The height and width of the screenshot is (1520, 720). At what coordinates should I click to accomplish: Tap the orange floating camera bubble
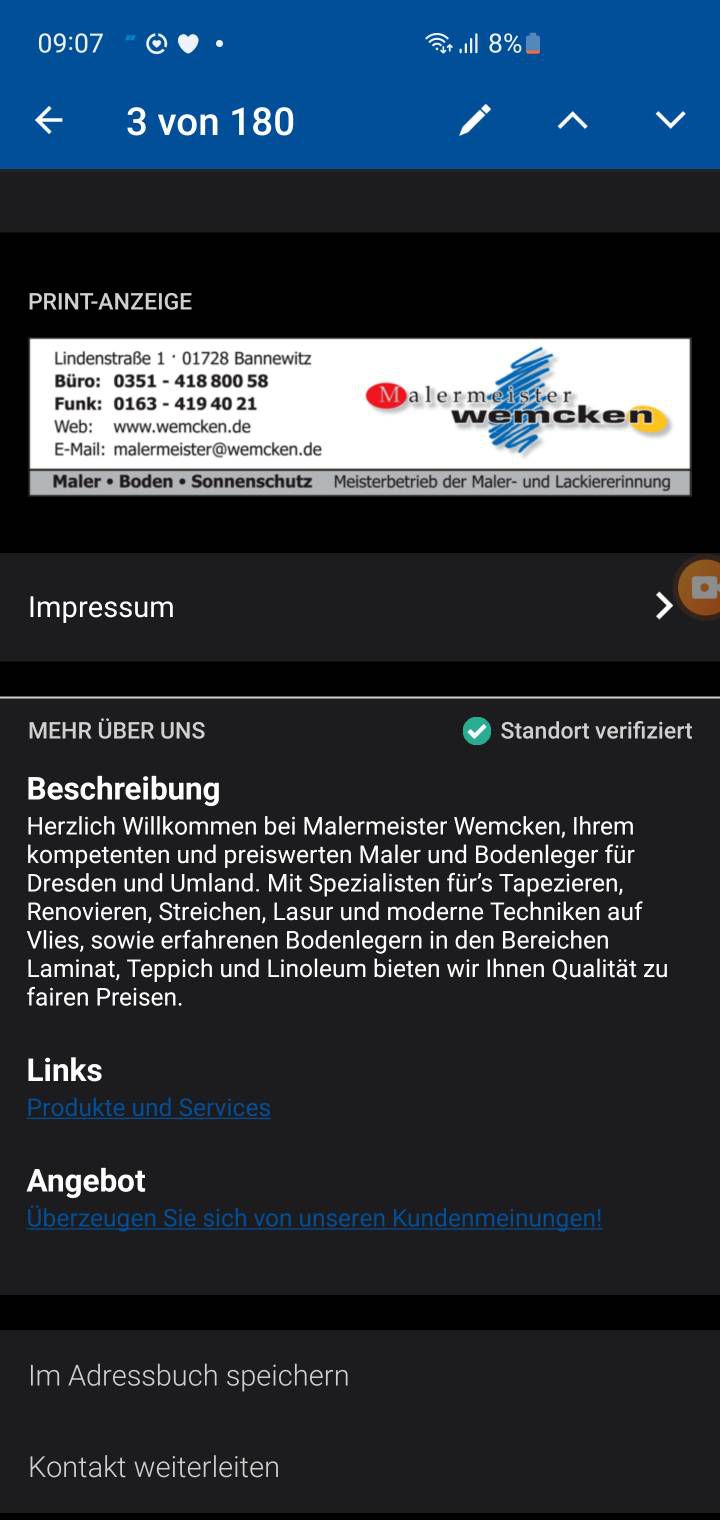[x=700, y=588]
